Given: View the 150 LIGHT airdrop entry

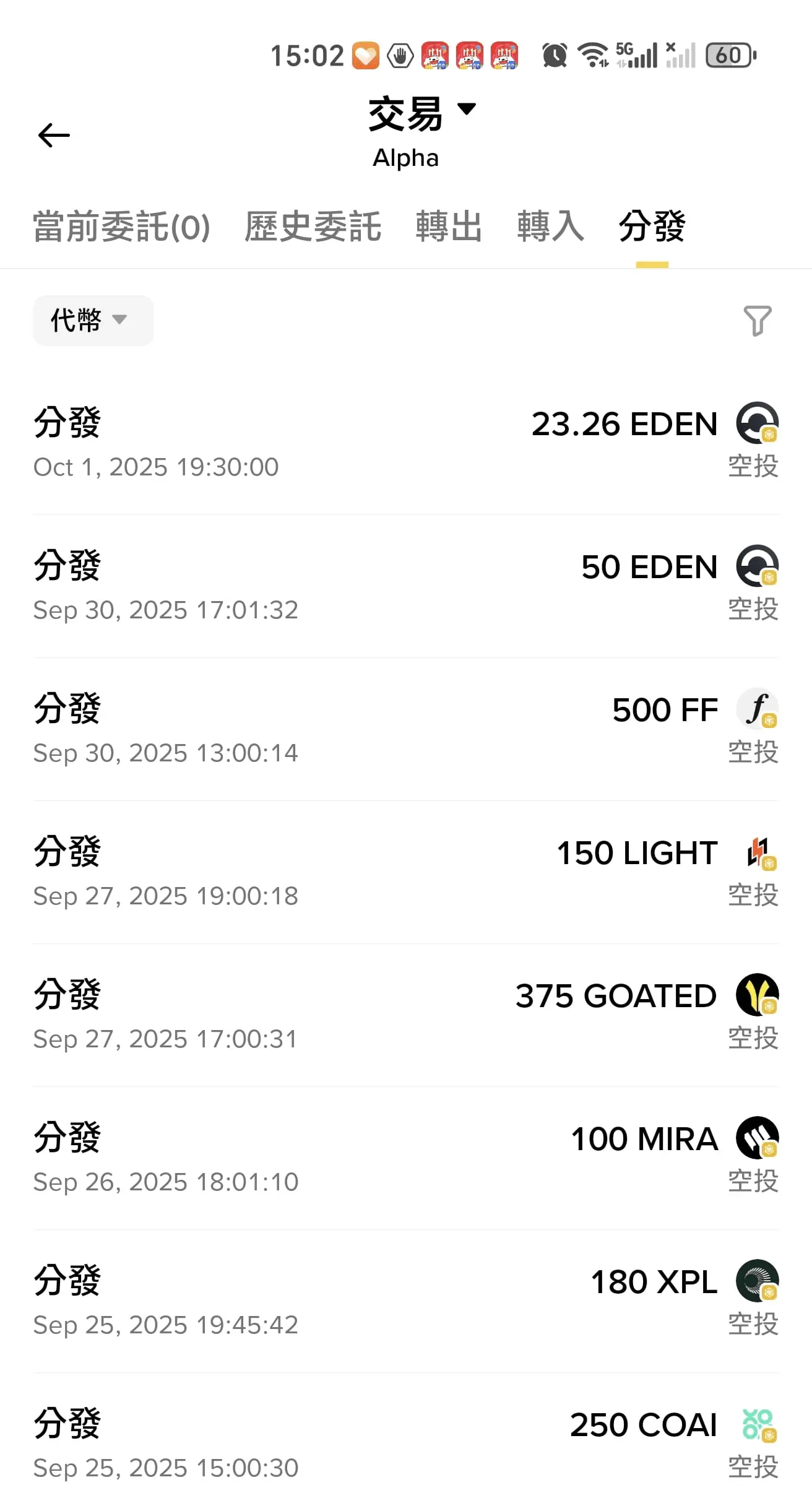Looking at the screenshot, I should point(406,872).
